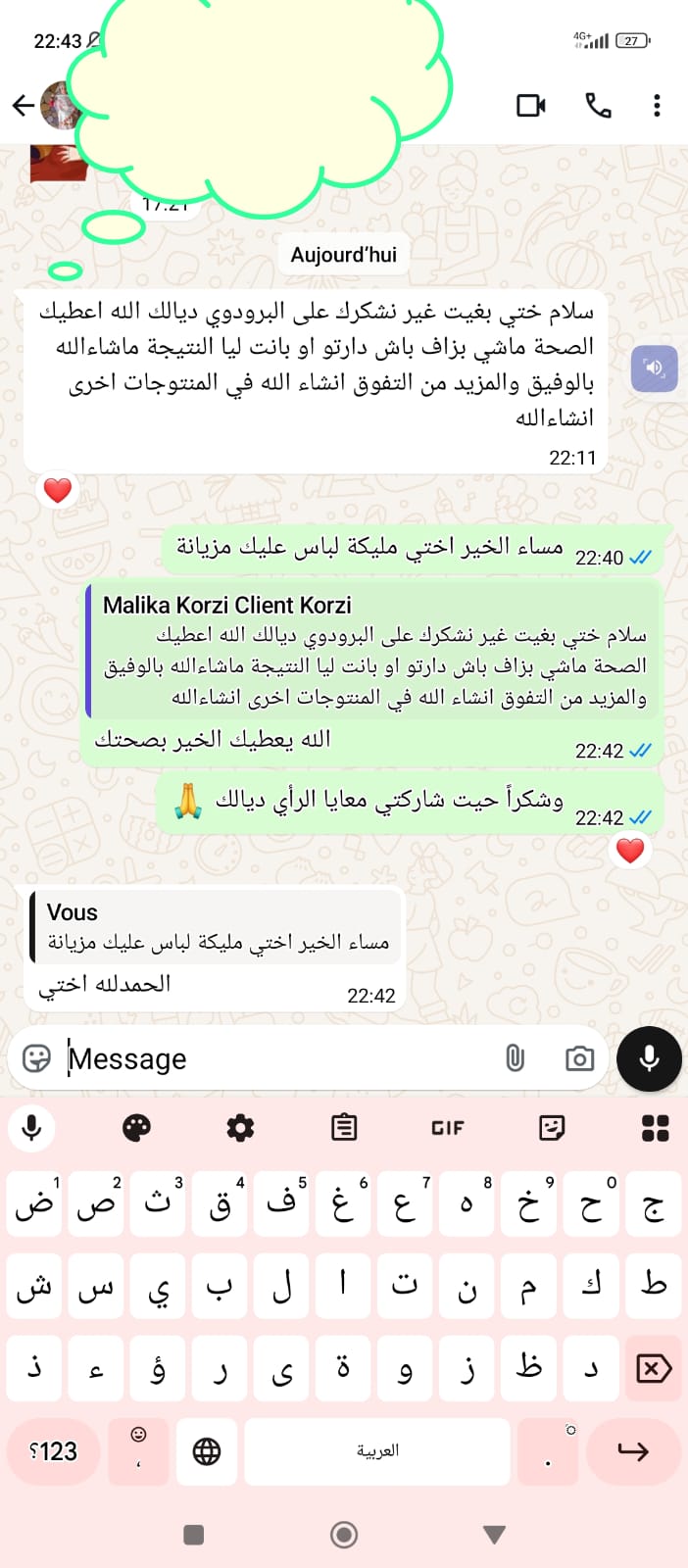Play the 22:11 message aloud via speaker icon
The image size is (688, 1568).
[654, 368]
